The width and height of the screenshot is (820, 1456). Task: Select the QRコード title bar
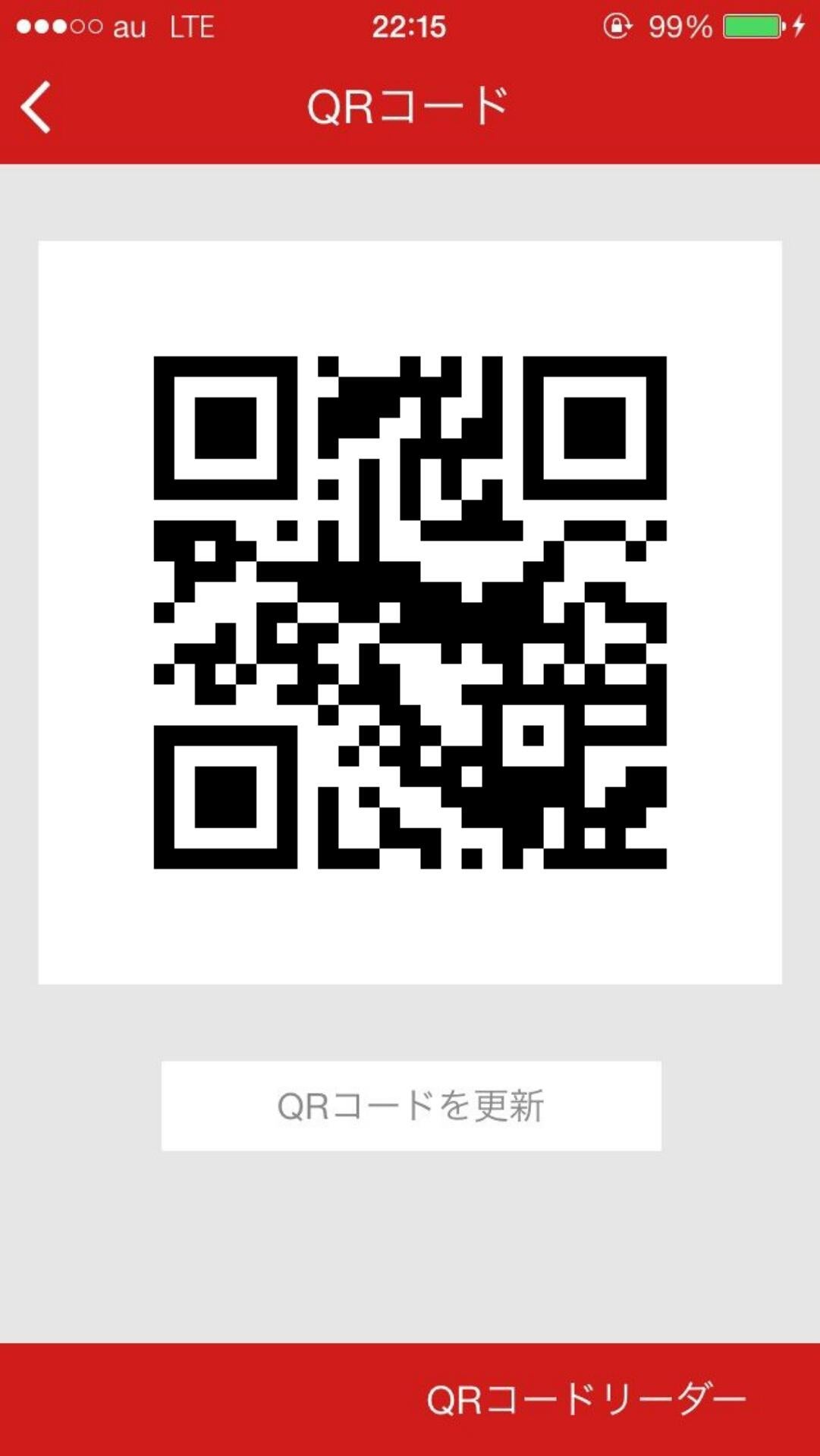tap(410, 106)
